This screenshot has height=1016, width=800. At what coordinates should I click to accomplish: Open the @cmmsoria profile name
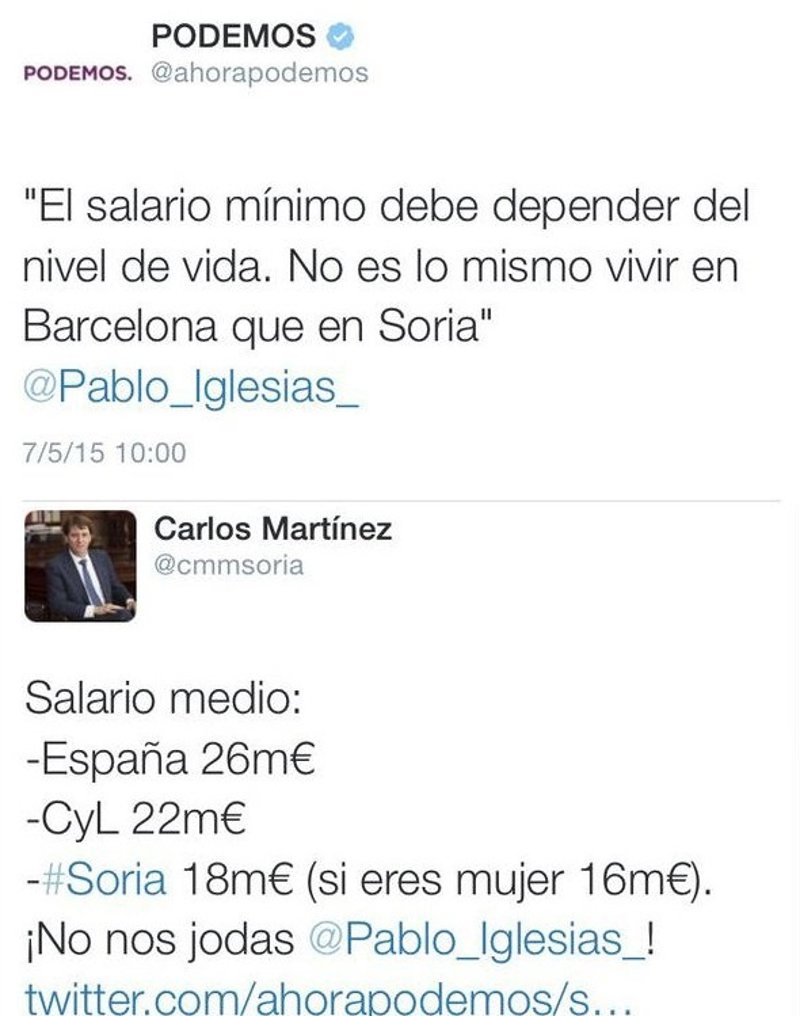click(227, 566)
